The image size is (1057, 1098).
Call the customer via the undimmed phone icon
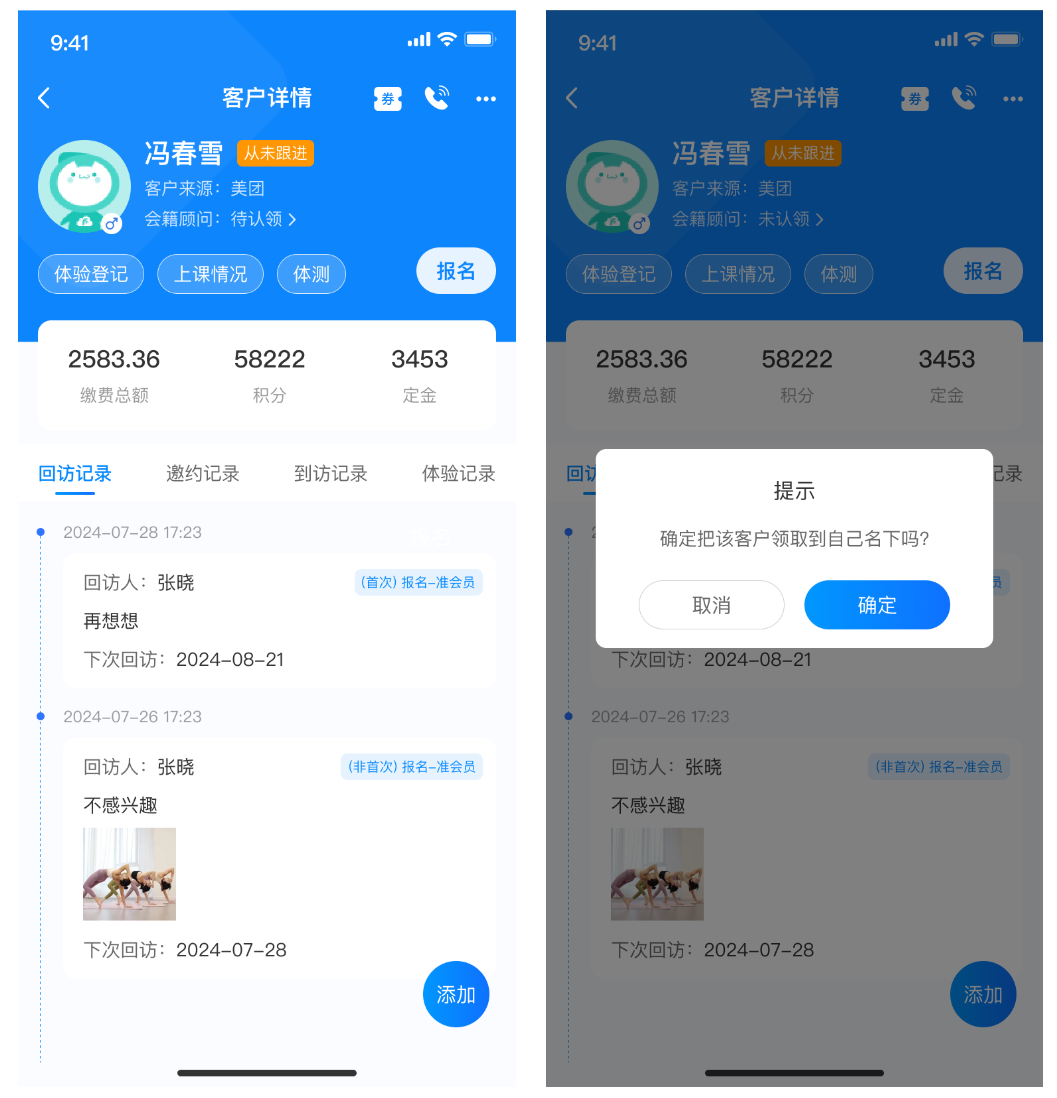point(437,98)
